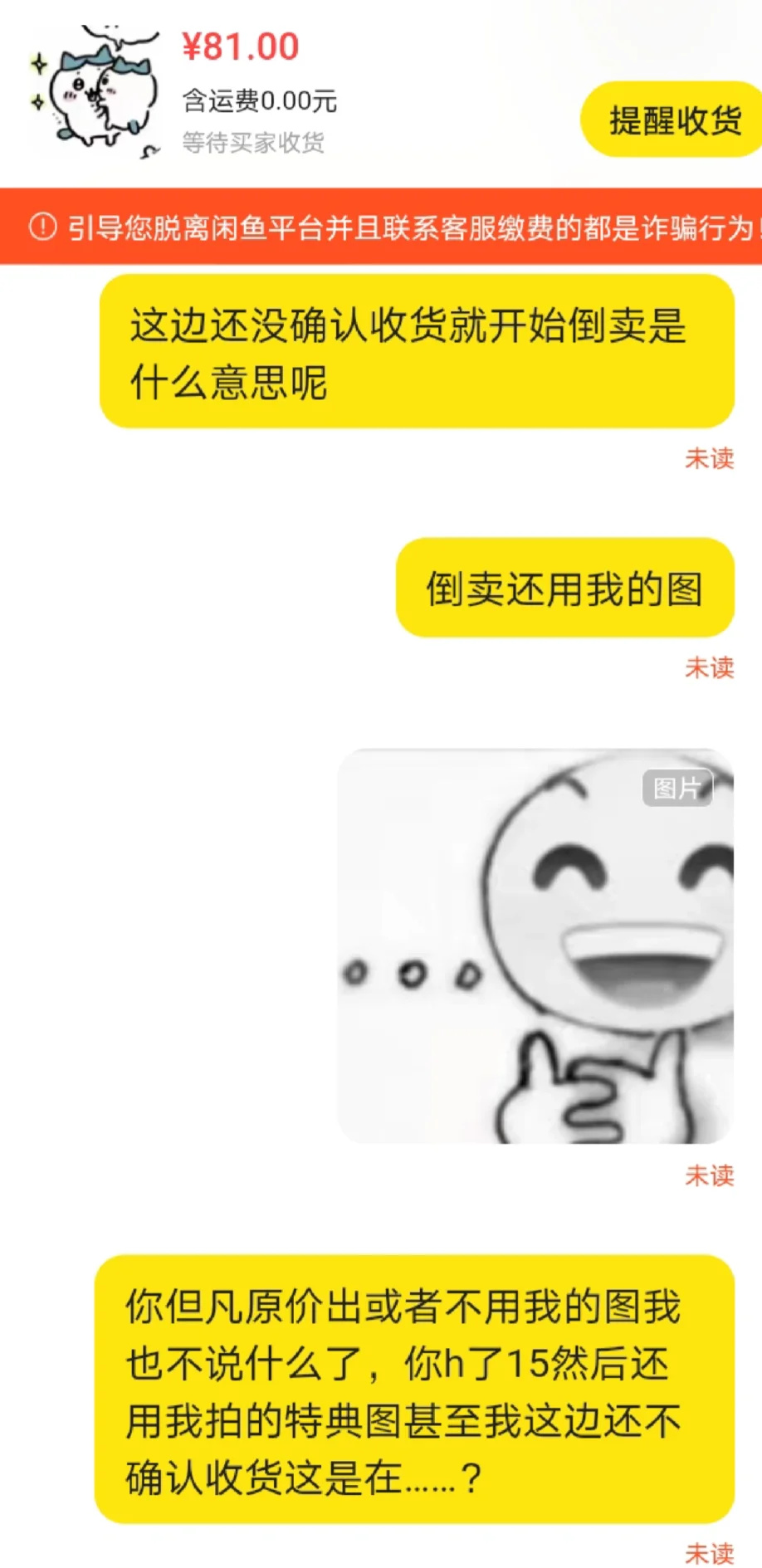The image size is (762, 1568).
Task: View the sent smiley thumbs-up image
Action: coord(535,946)
